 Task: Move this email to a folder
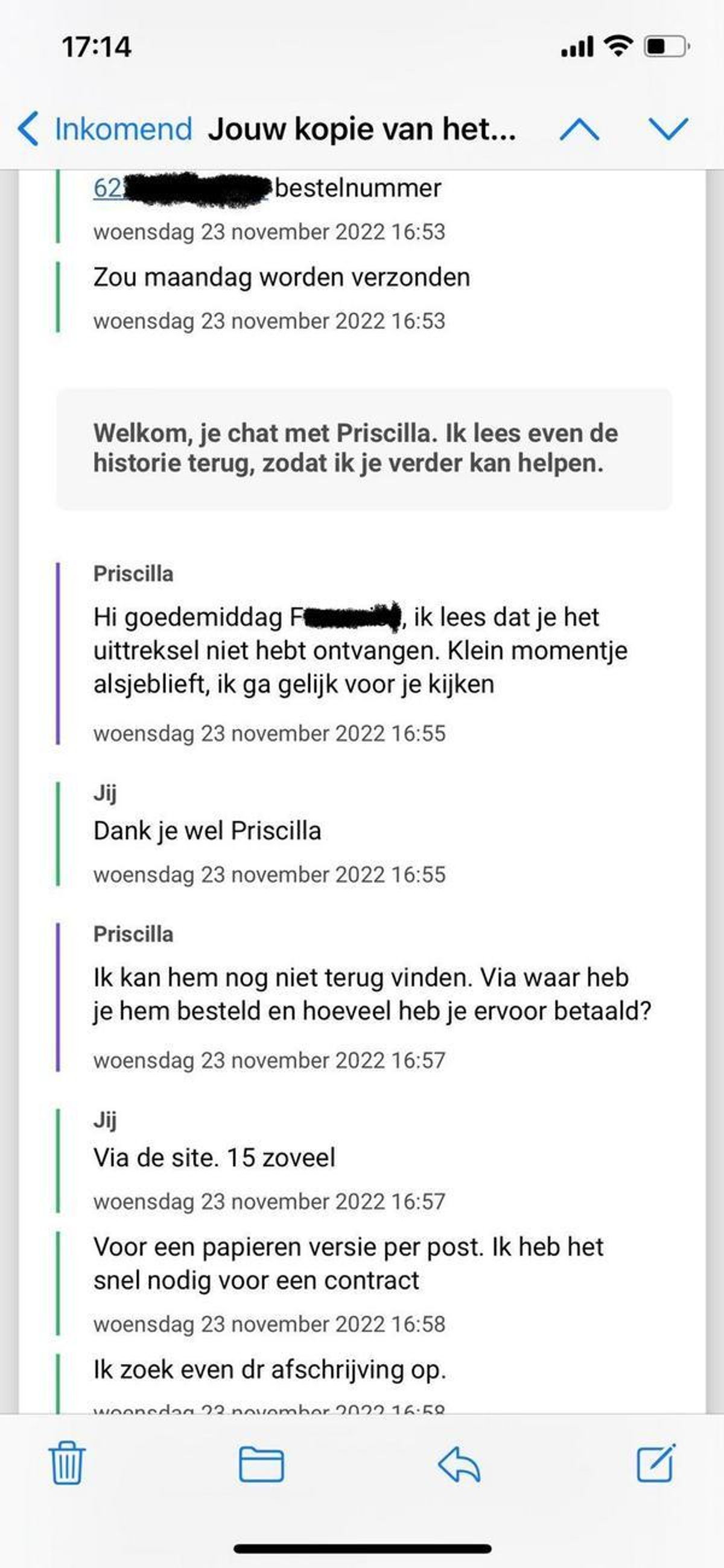[261, 1465]
